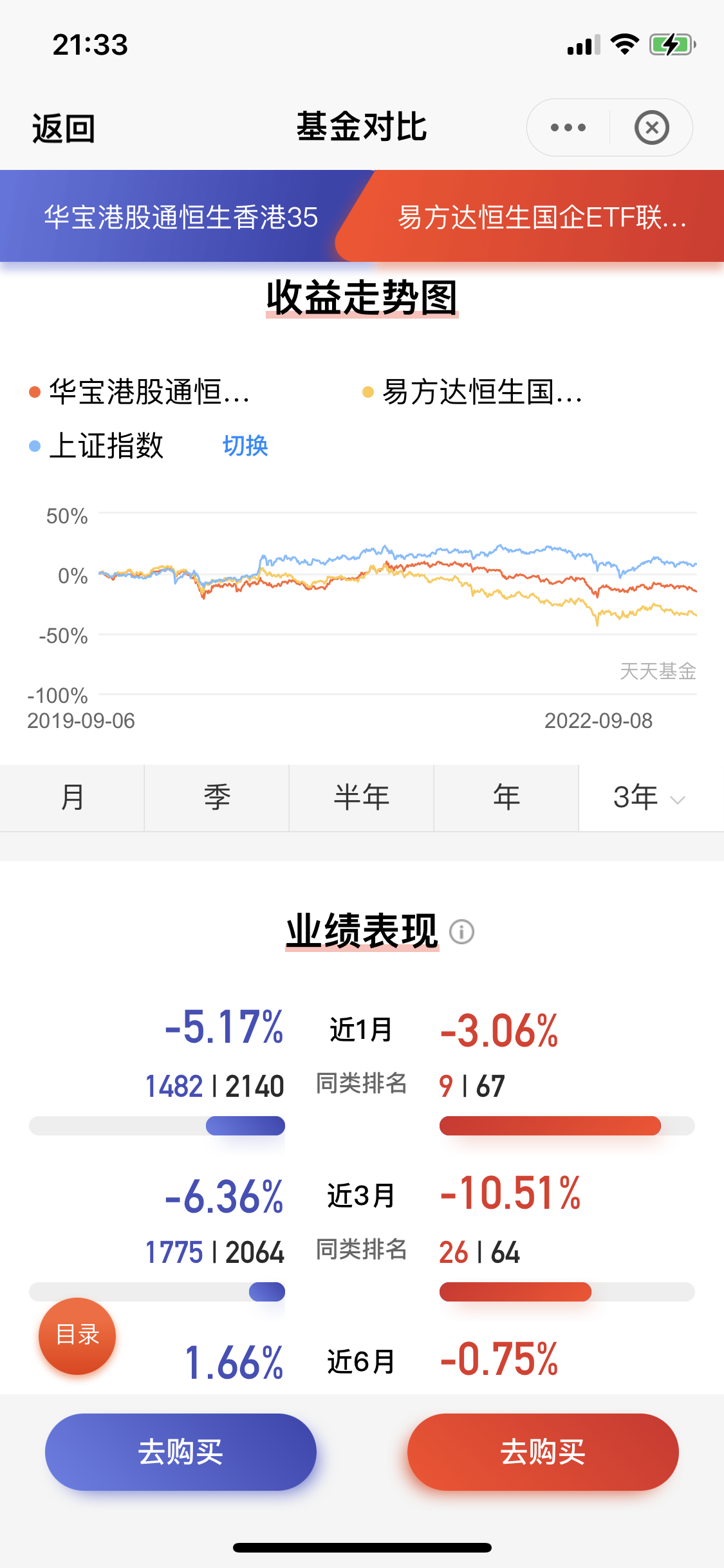Switch chart range to 月

click(x=72, y=798)
